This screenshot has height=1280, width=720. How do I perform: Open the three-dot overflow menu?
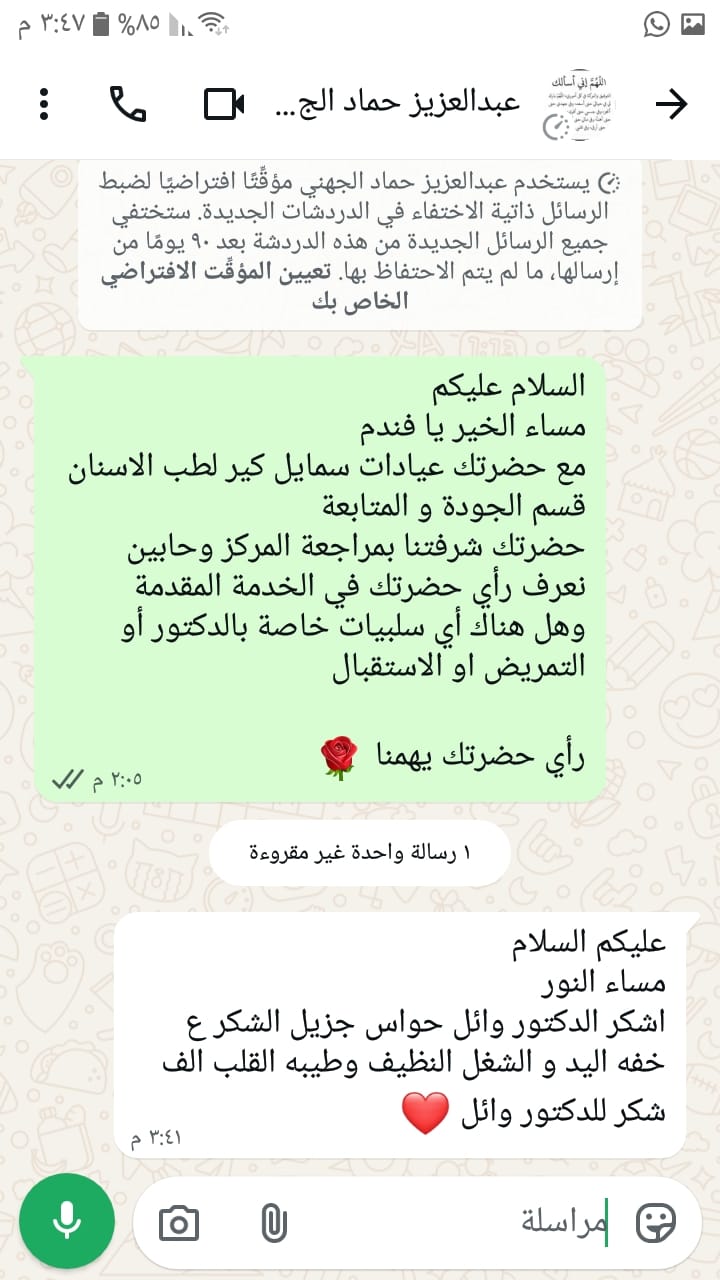[43, 104]
